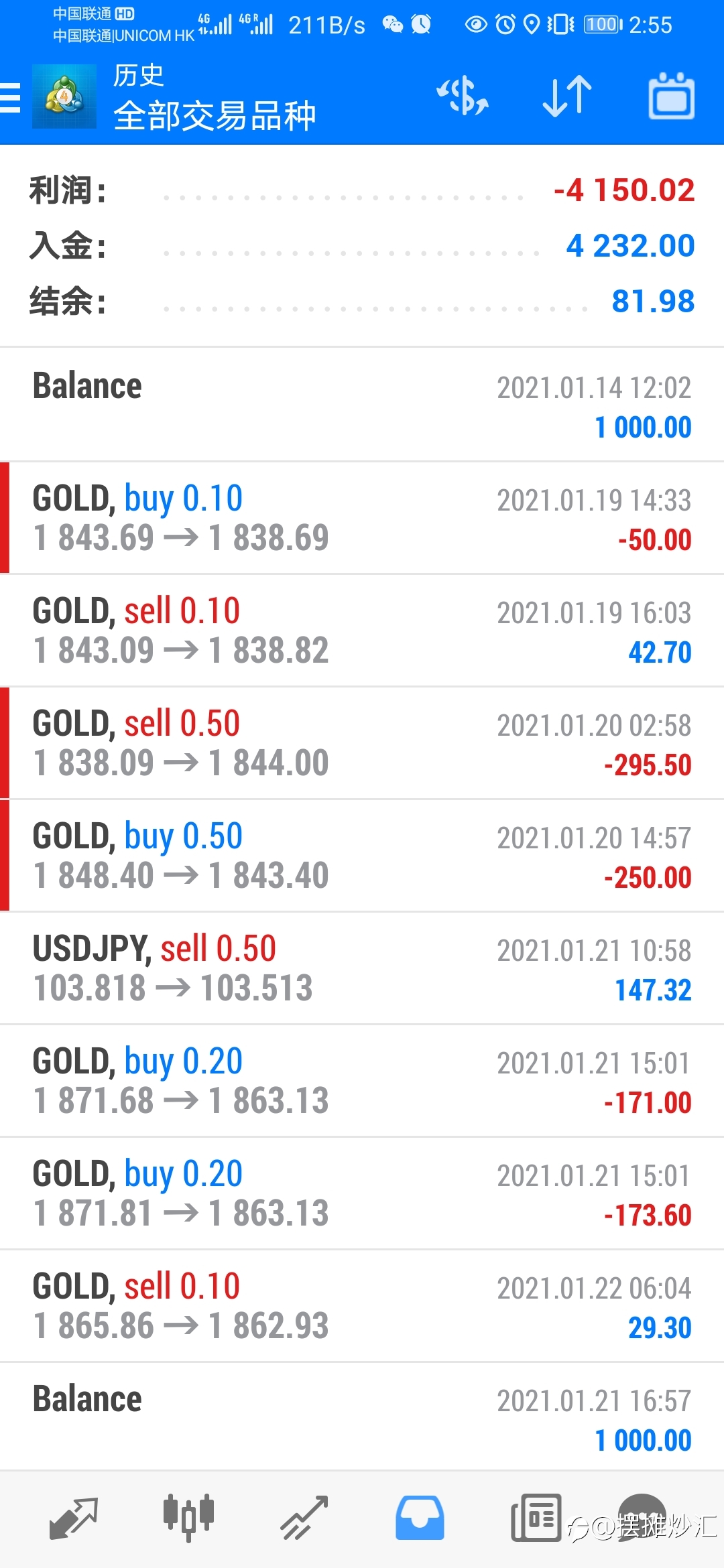Tap the sort arrows icon

pyautogui.click(x=567, y=96)
